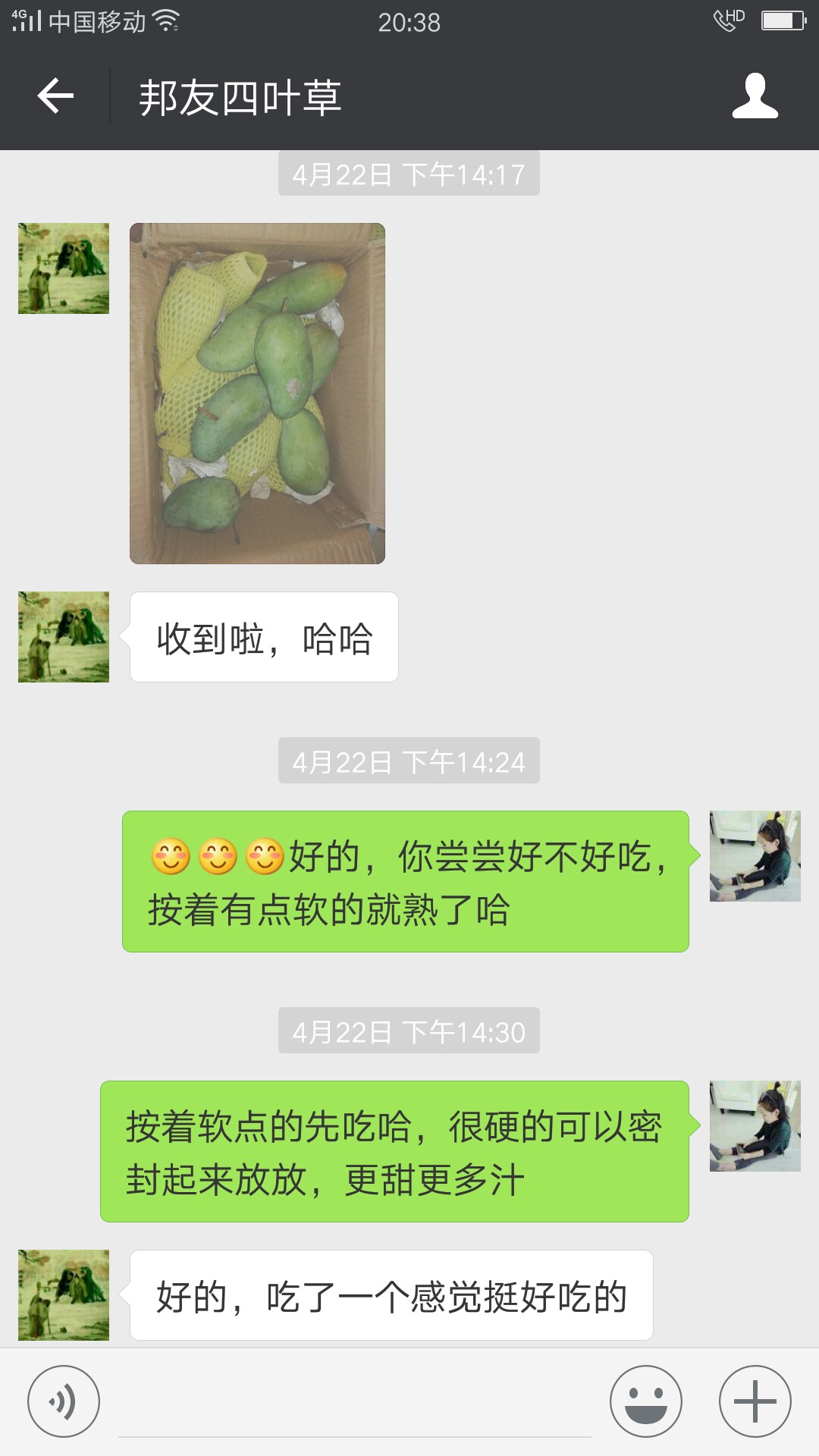This screenshot has height=1456, width=819.
Task: Switch to voice message input
Action: (x=64, y=1401)
